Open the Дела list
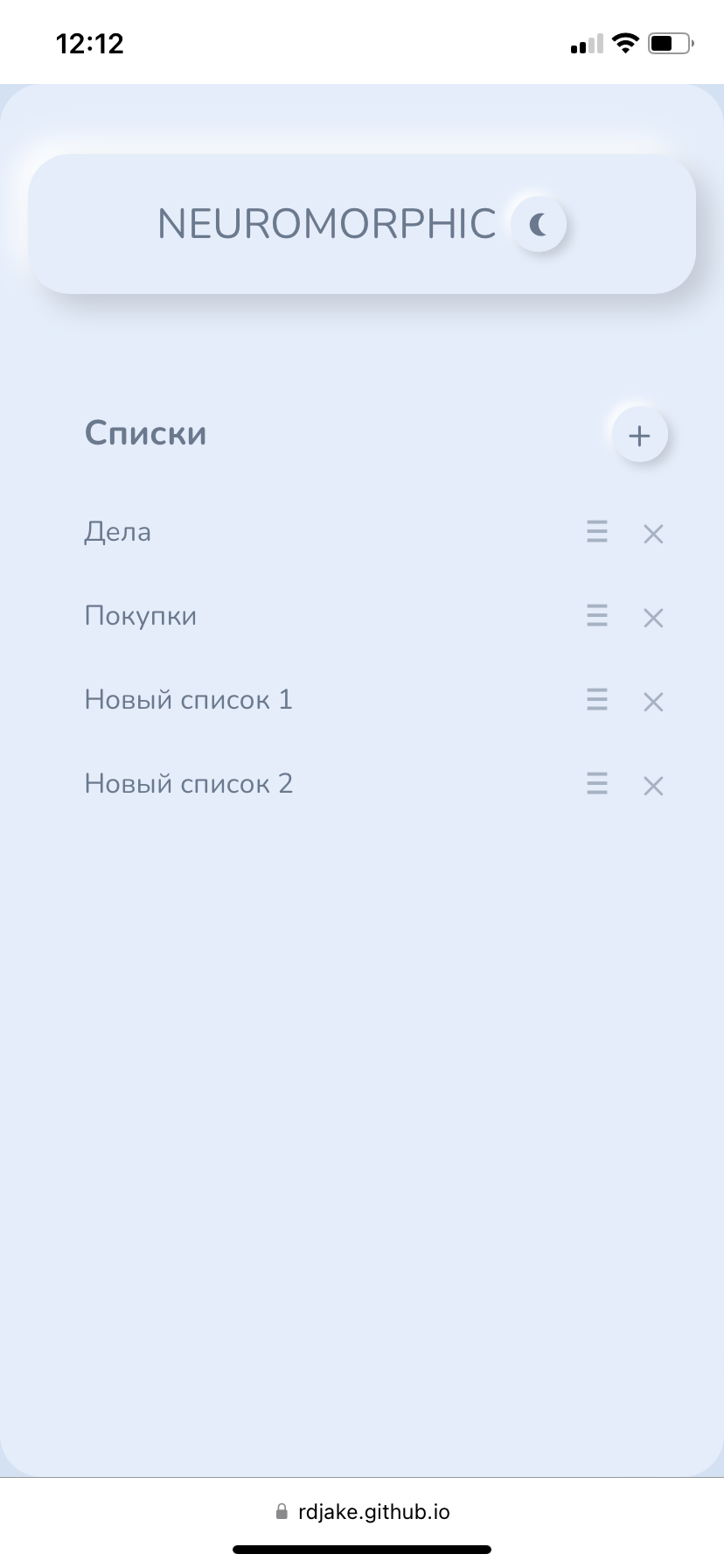This screenshot has height=1568, width=724. click(118, 532)
